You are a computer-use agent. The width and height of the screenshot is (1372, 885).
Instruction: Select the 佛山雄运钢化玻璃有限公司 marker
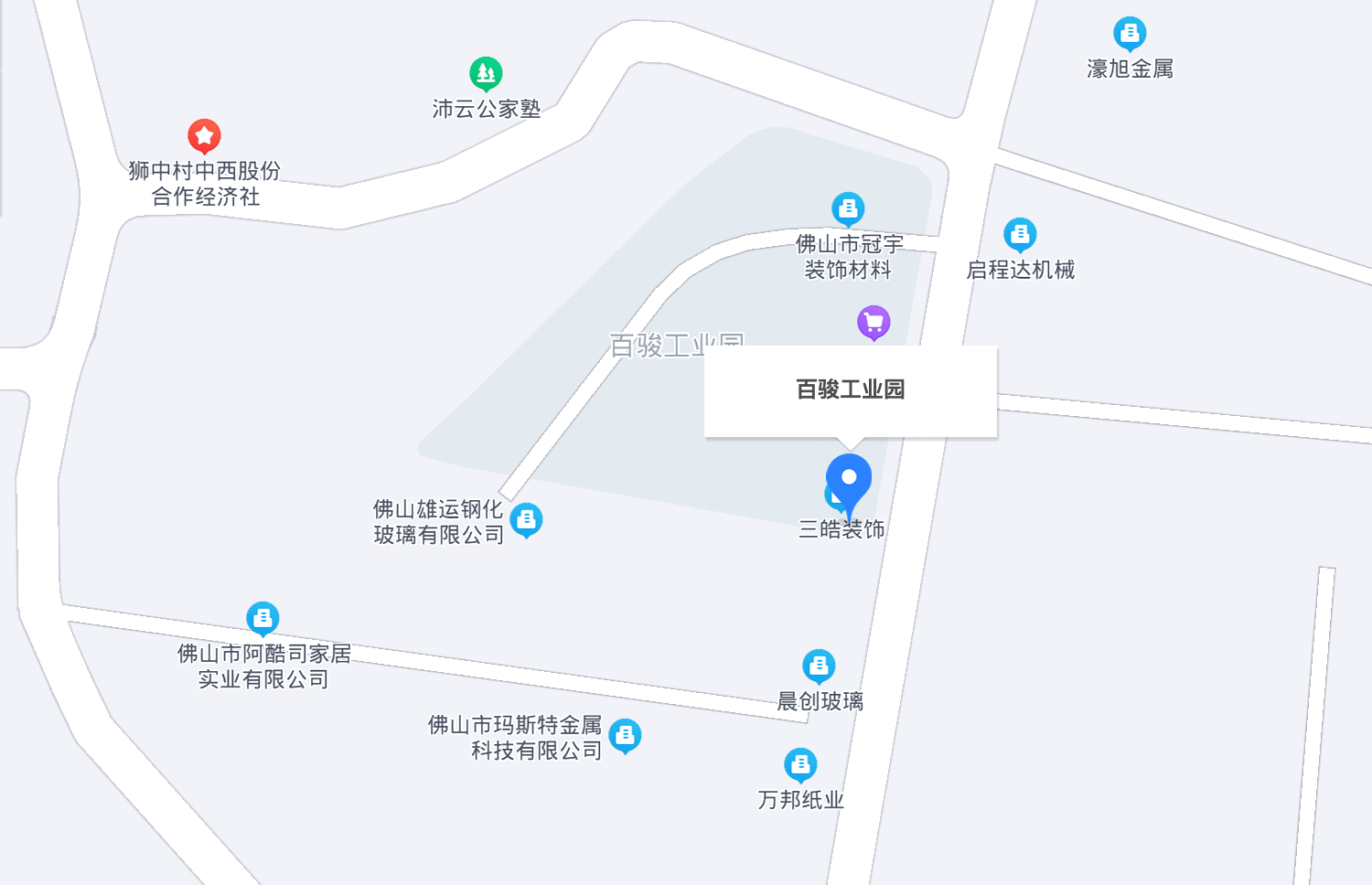point(526,519)
